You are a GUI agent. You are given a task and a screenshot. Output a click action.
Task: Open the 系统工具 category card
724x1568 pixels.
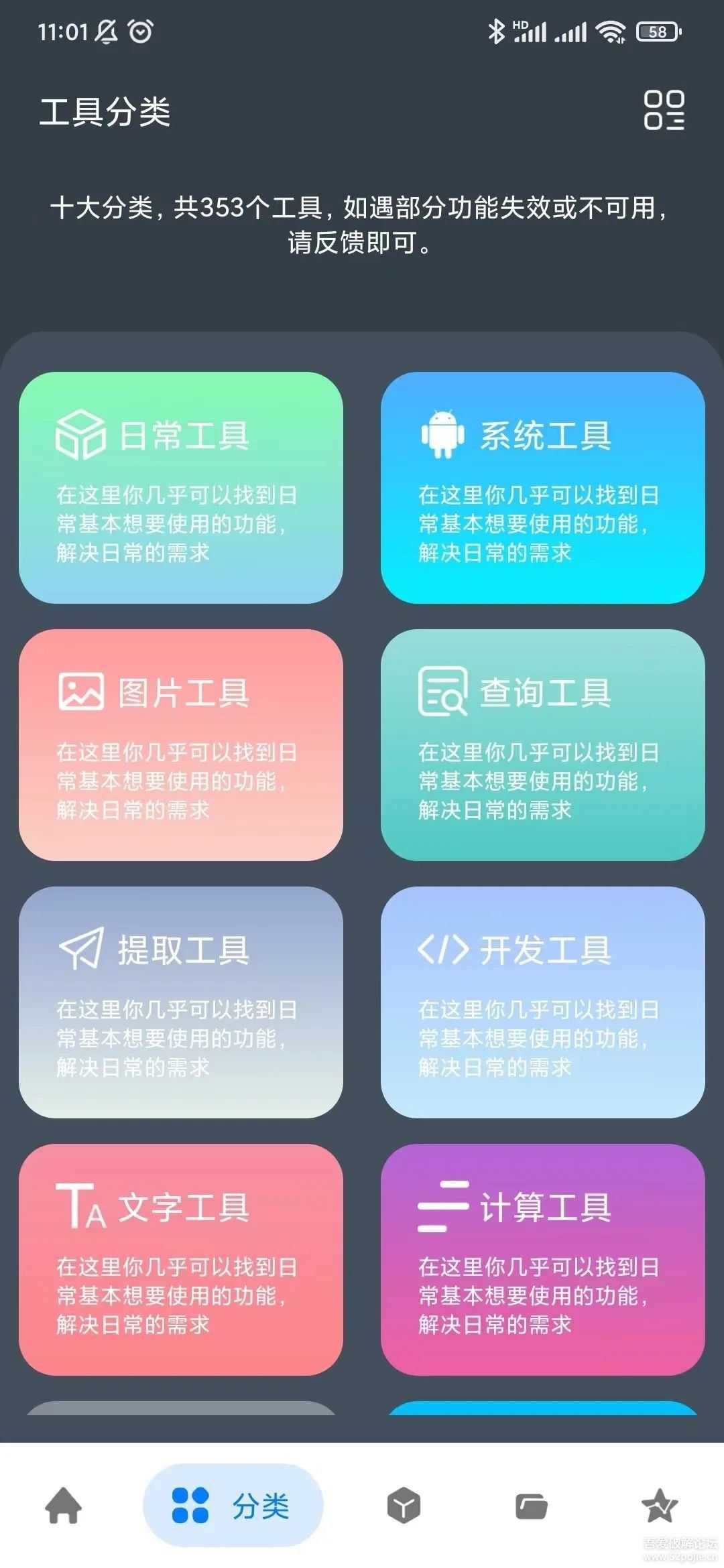(542, 487)
